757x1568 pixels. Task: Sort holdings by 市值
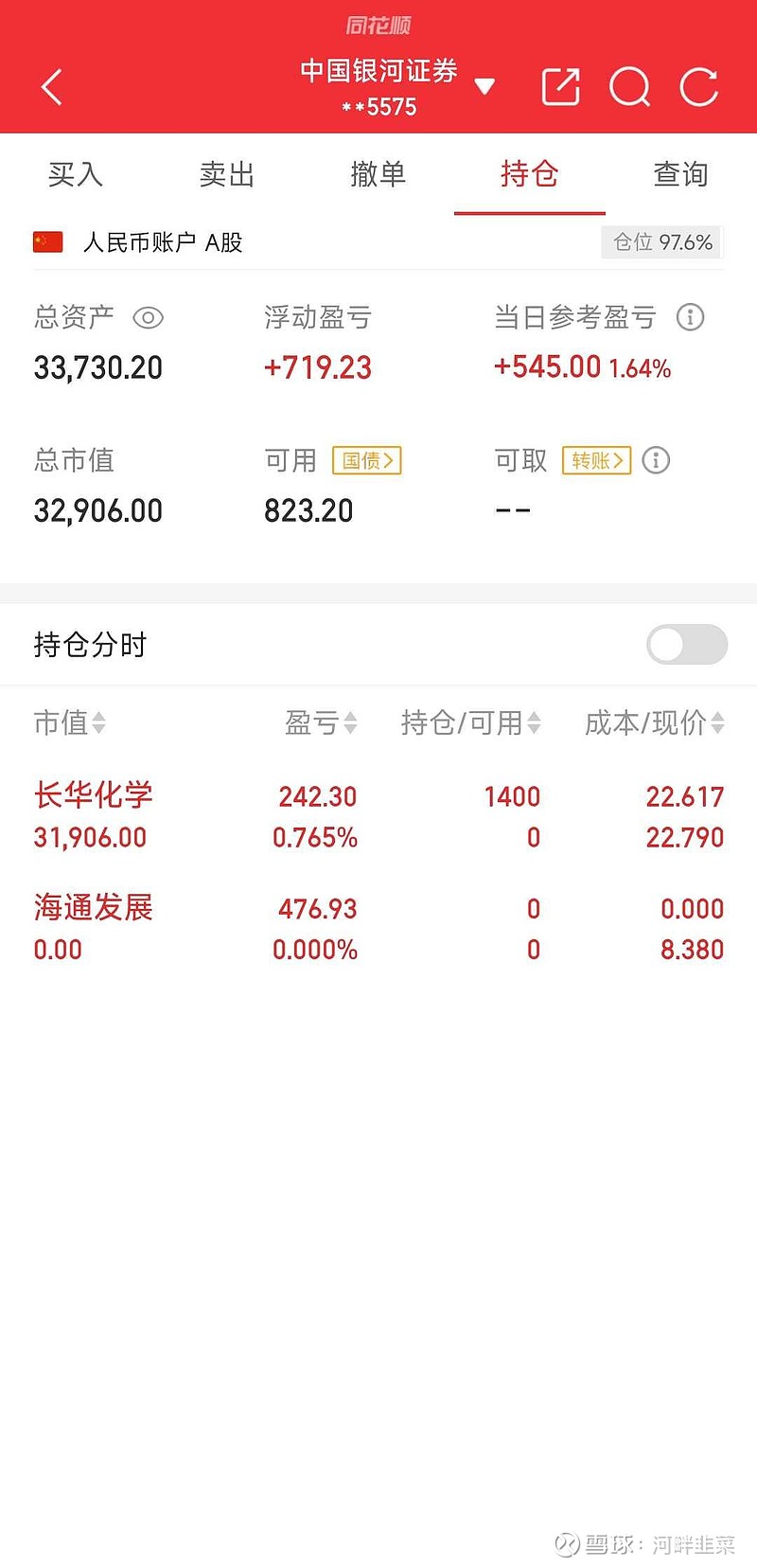pyautogui.click(x=70, y=723)
